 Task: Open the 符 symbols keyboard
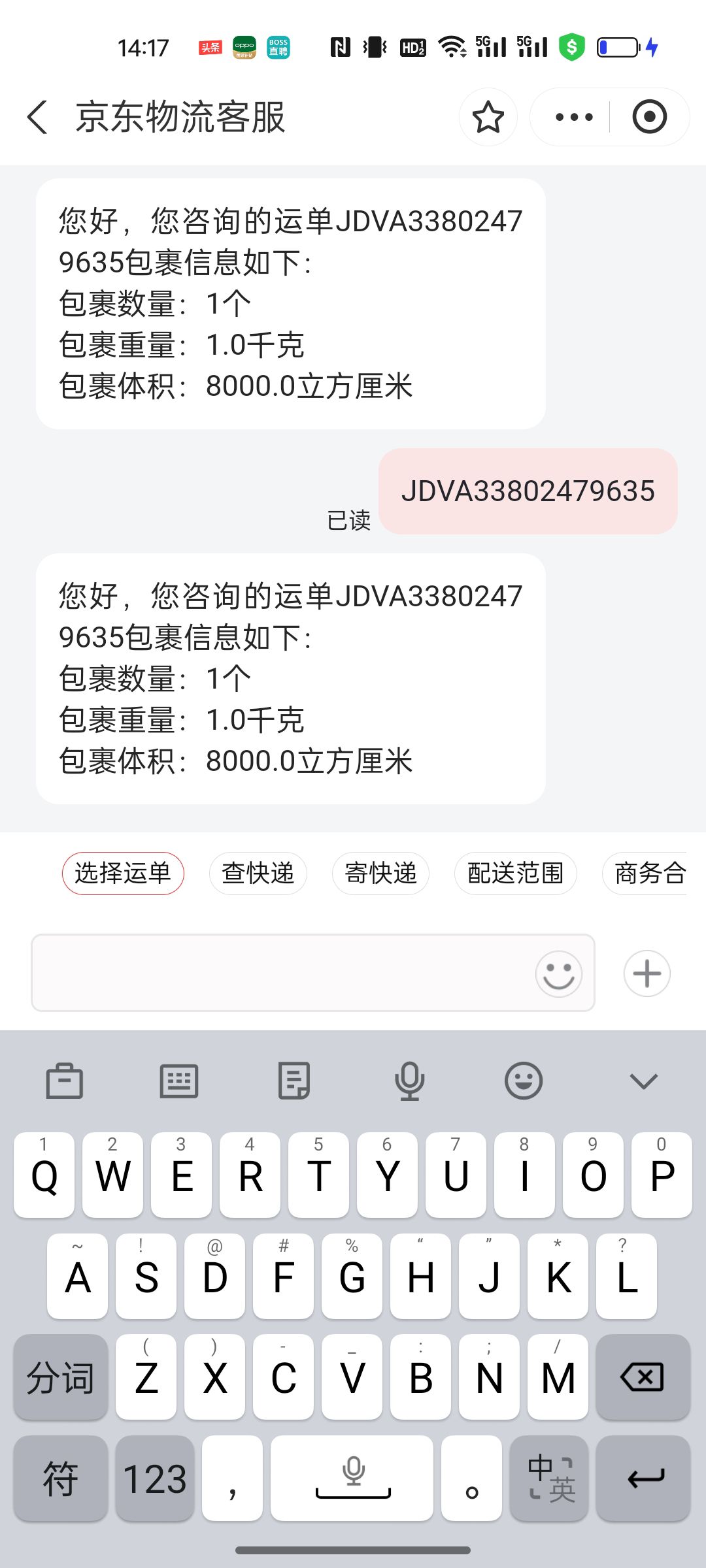(60, 1478)
